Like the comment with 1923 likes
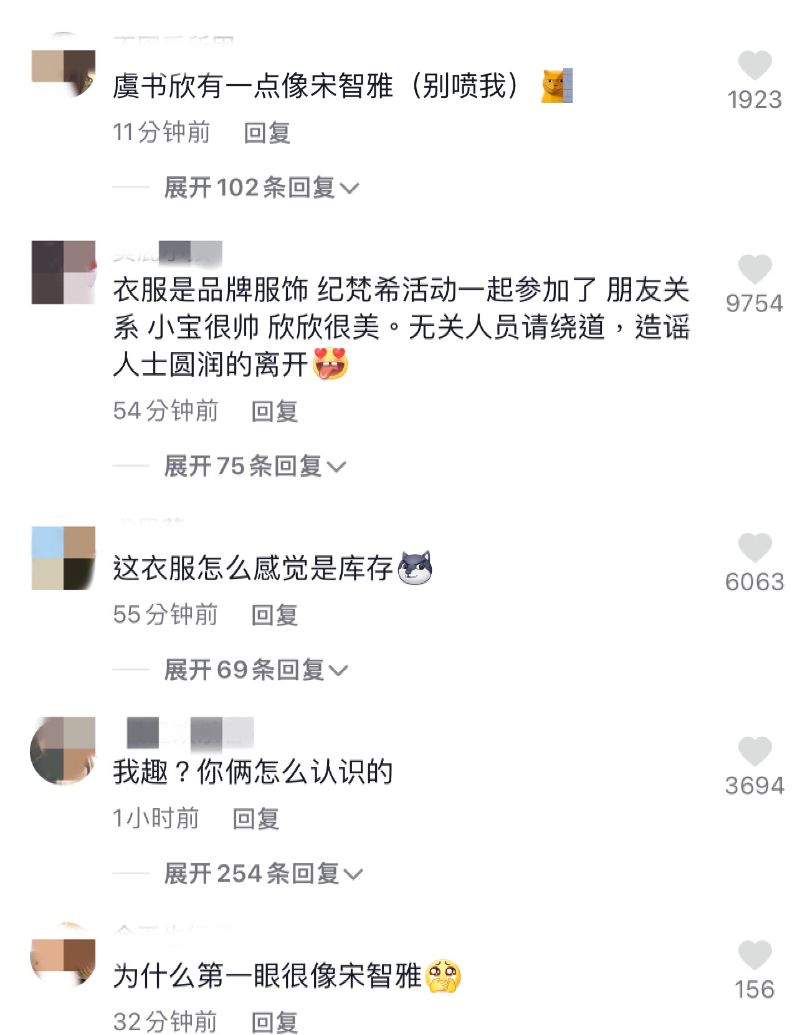Screen dimensions: 800x1035 (x=755, y=67)
